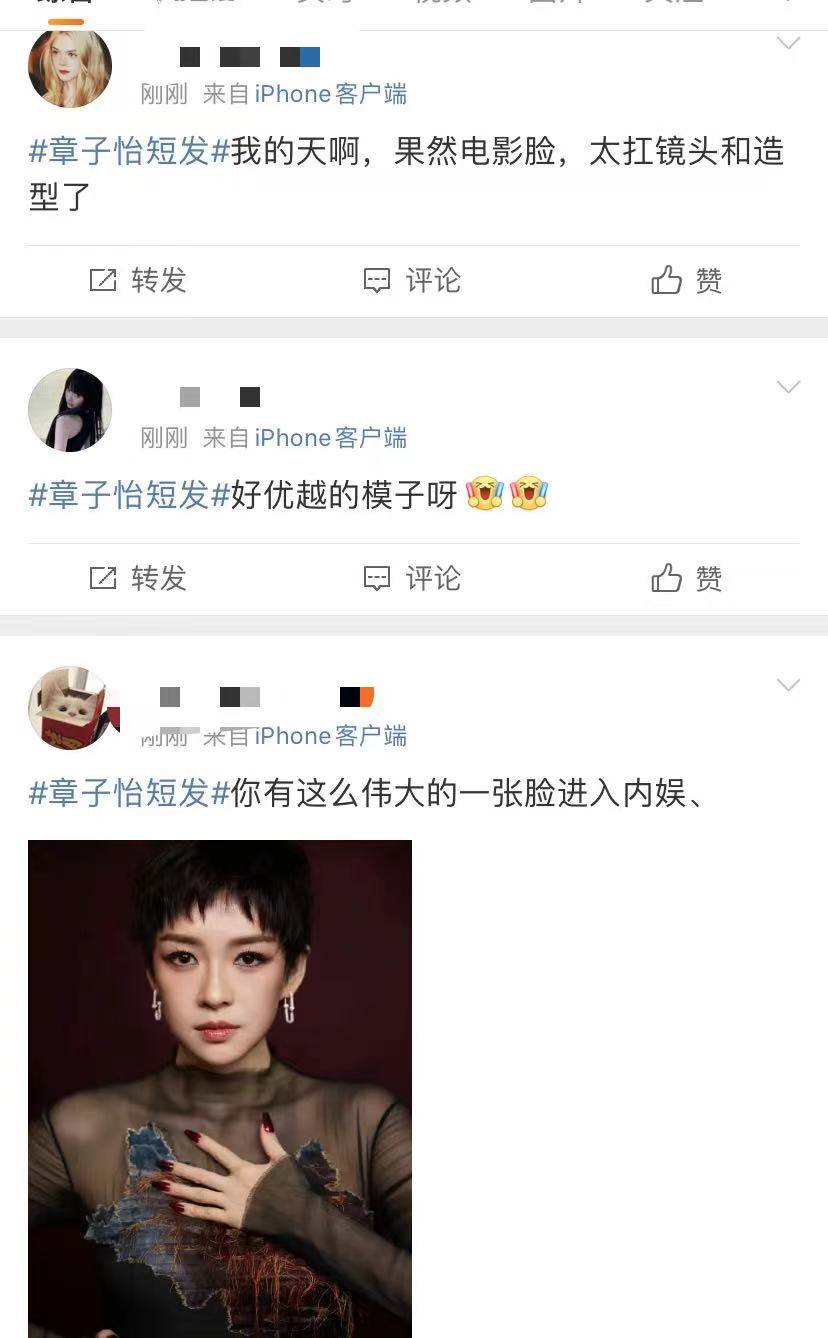The height and width of the screenshot is (1338, 828).
Task: Open dropdown arrow on the 果然电影脸 post
Action: pos(789,43)
